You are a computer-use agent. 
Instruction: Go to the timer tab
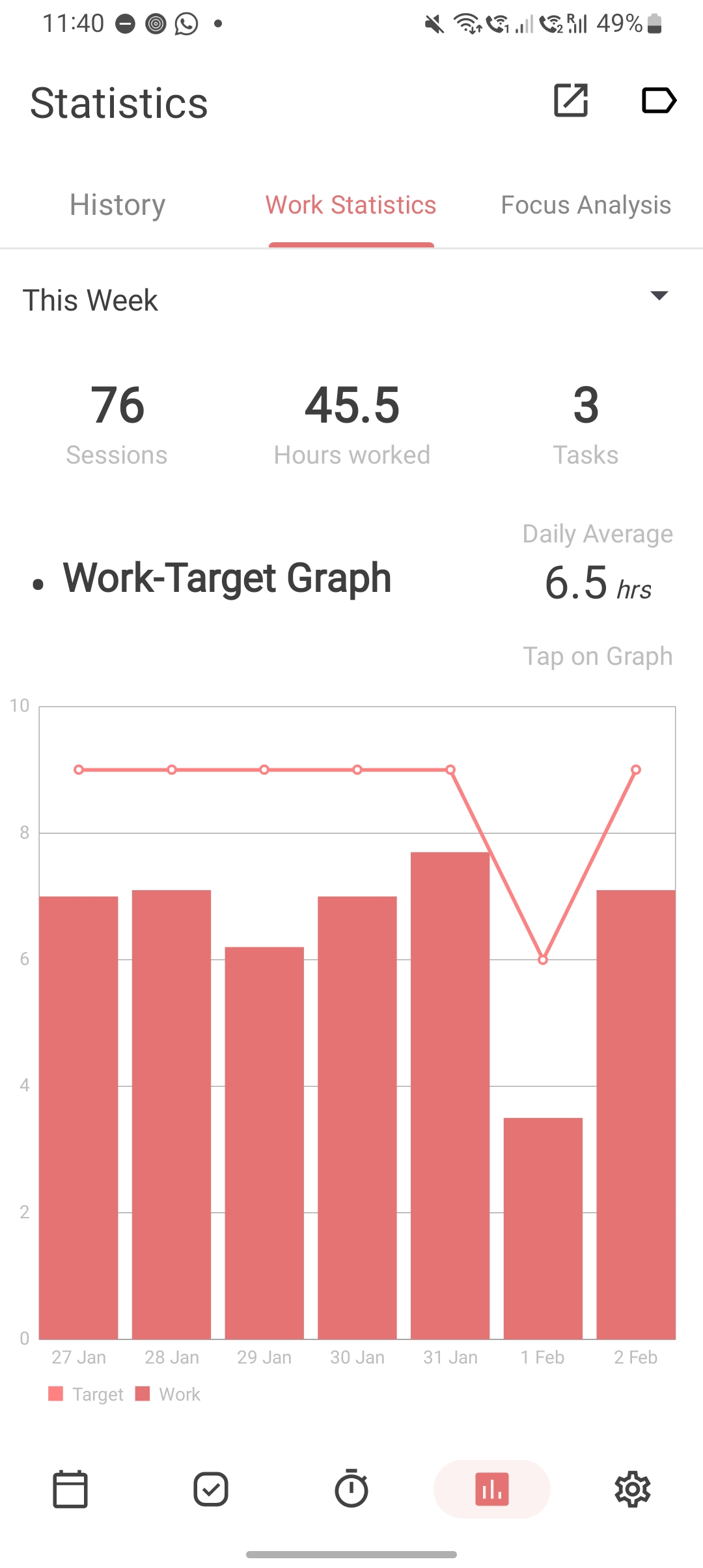351,1489
